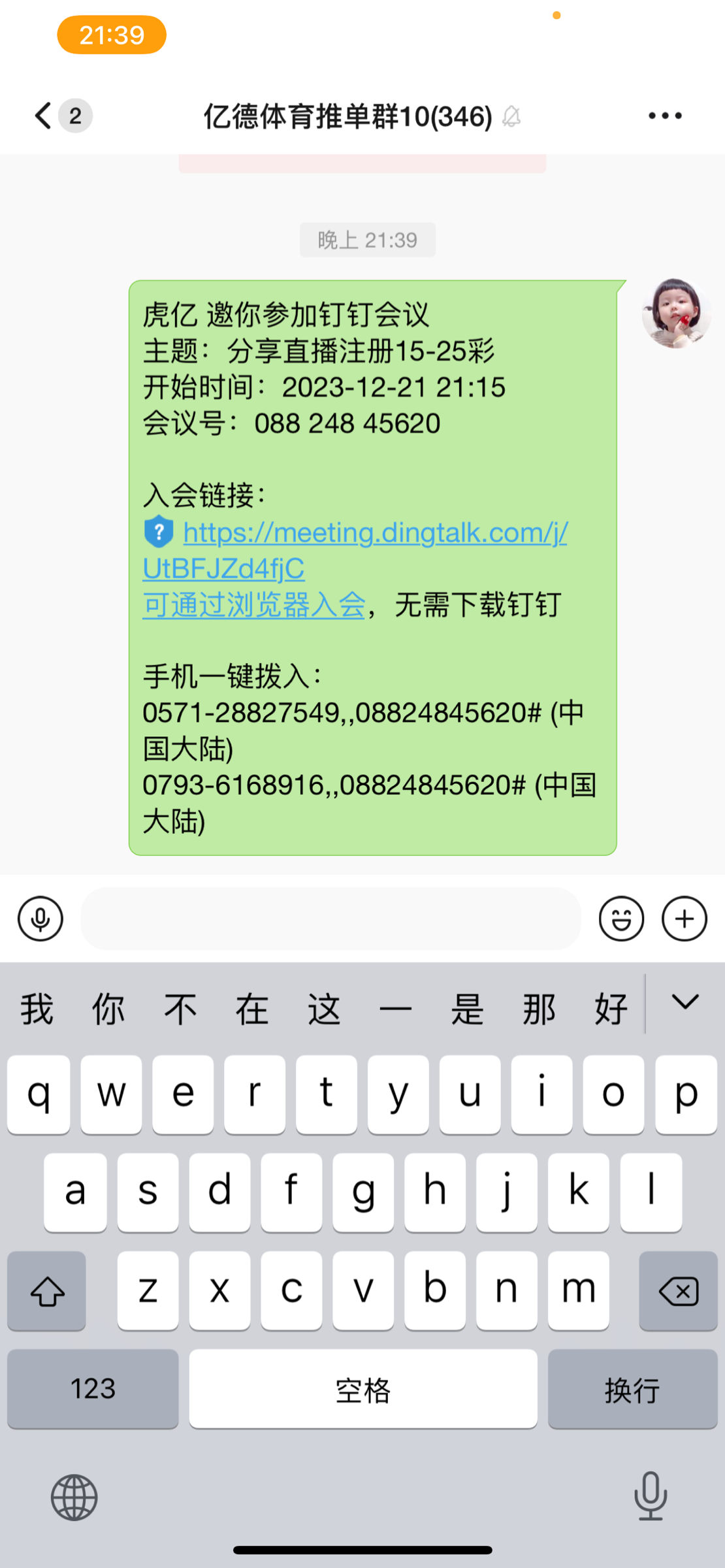Open the group's more options menu
This screenshot has width=725, height=1568.
664,116
